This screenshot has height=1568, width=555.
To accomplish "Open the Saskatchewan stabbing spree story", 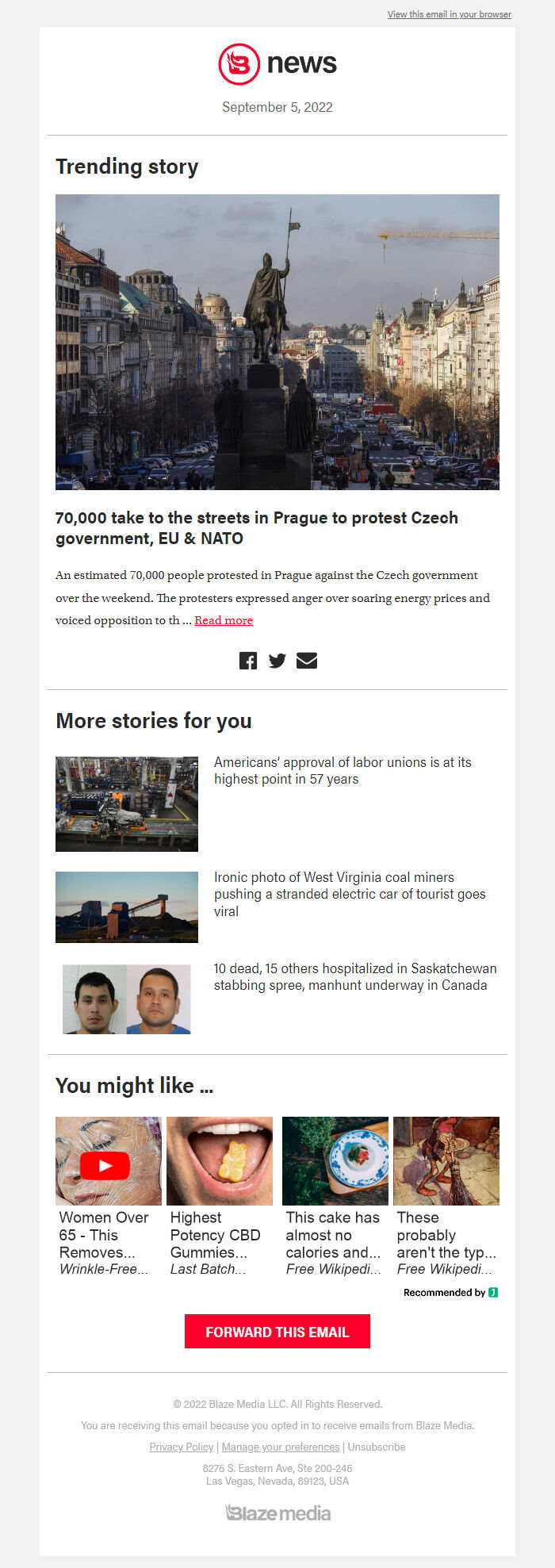I will tap(354, 976).
